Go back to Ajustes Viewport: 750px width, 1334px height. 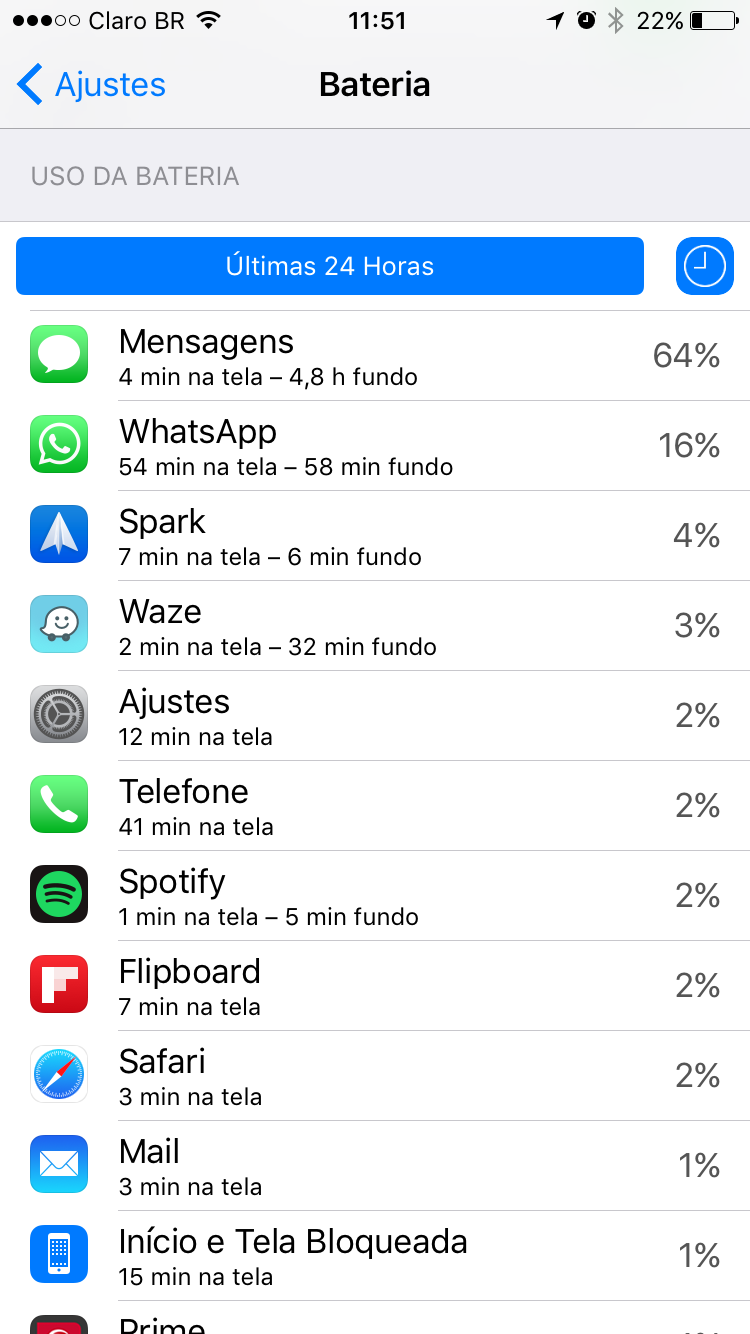92,85
